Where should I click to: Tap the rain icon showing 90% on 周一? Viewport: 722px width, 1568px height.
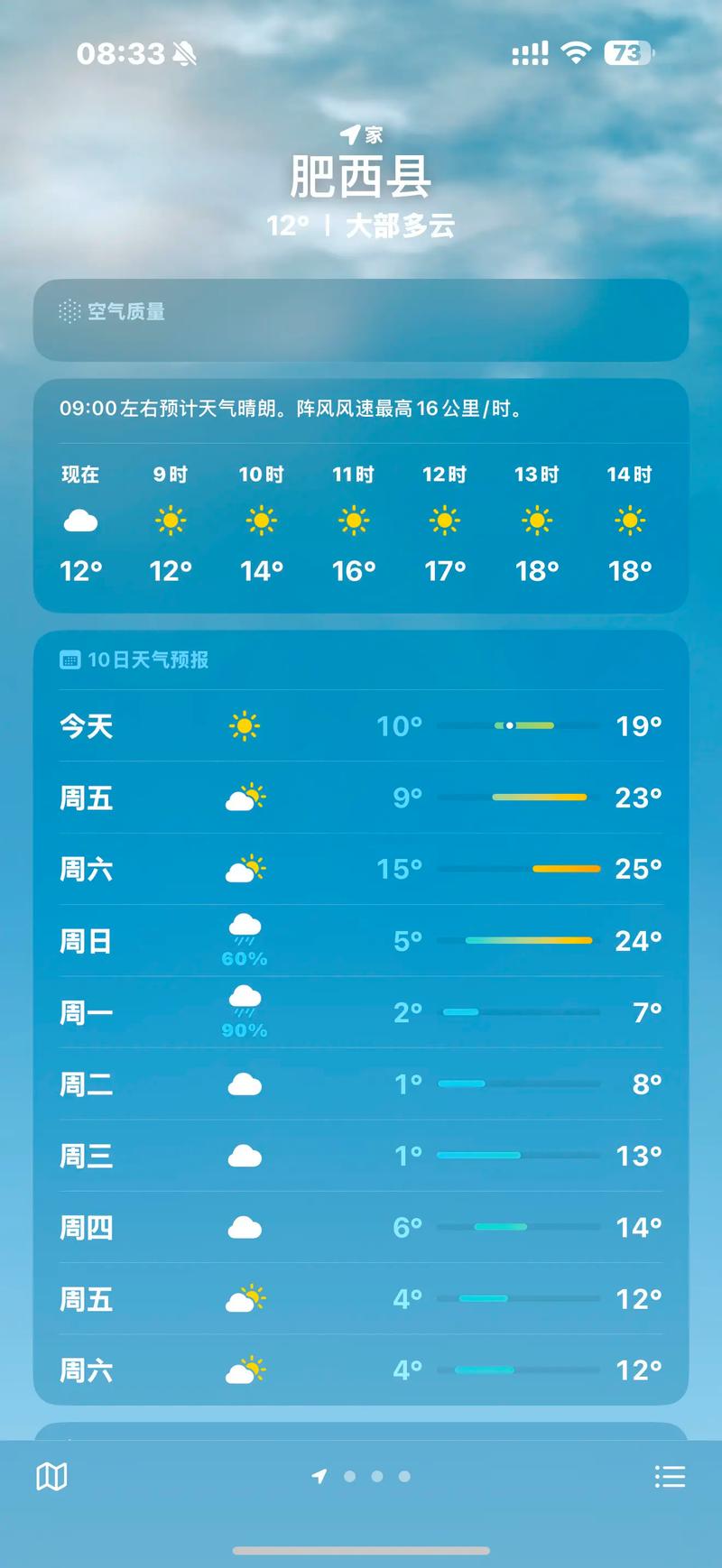pyautogui.click(x=244, y=1010)
